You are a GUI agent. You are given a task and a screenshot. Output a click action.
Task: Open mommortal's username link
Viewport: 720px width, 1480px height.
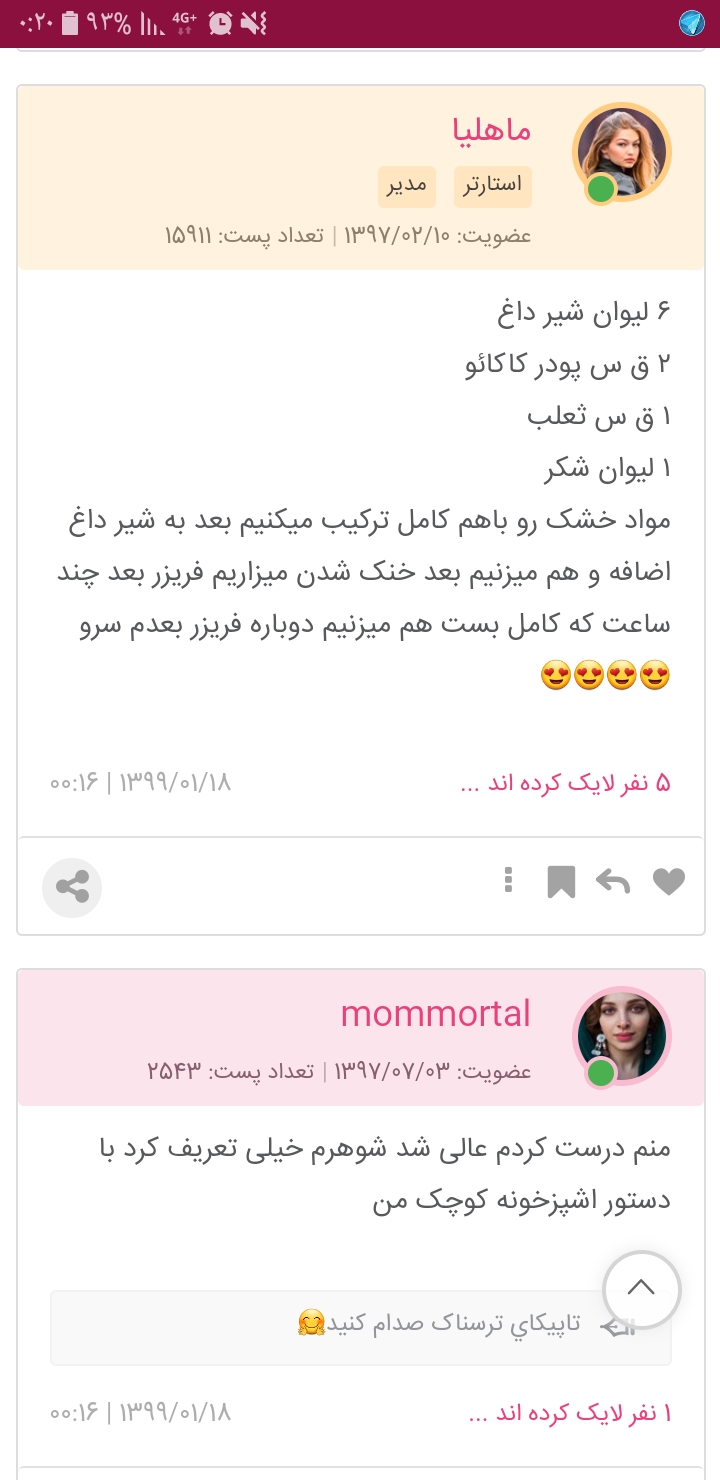point(435,1014)
